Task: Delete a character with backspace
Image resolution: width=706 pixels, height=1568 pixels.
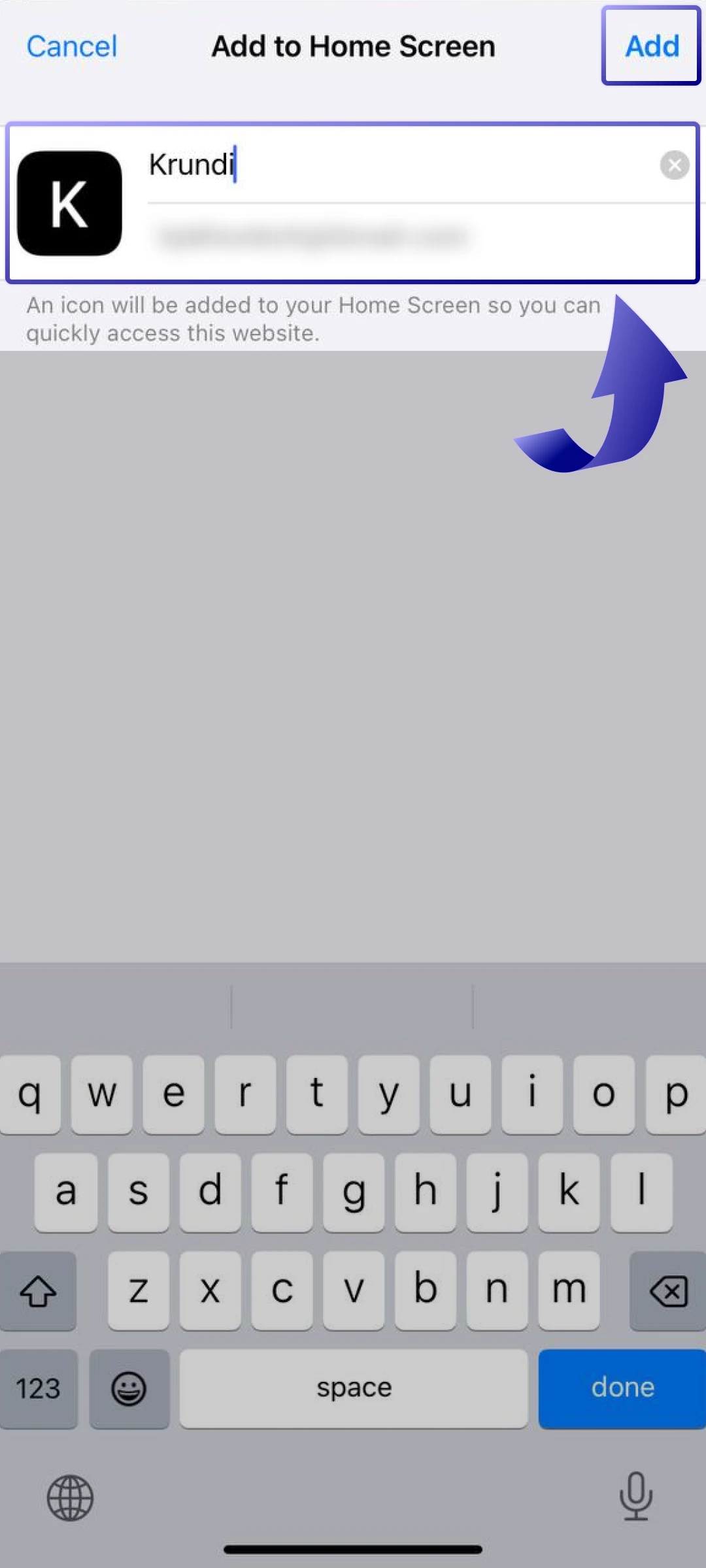Action: coord(668,1291)
